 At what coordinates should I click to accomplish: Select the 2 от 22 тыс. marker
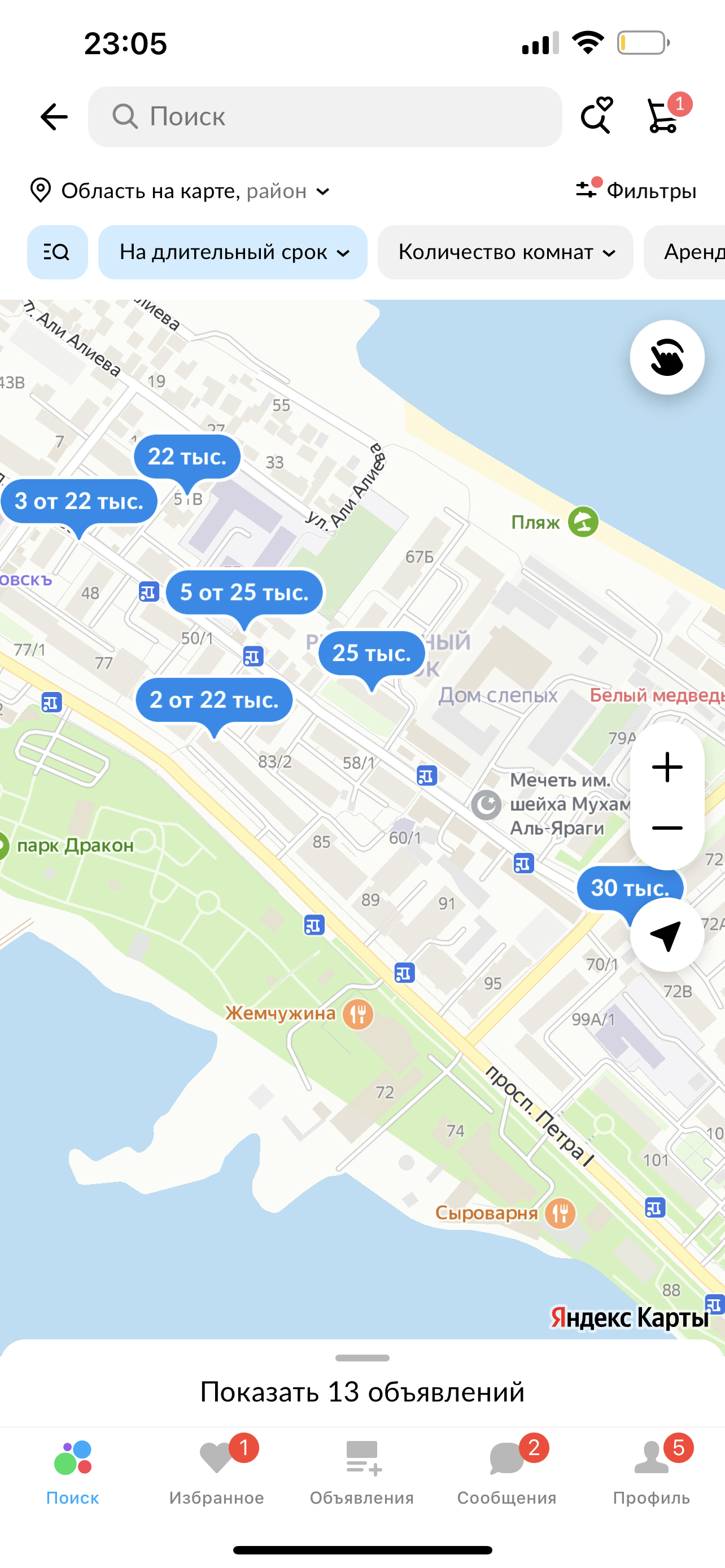[213, 700]
